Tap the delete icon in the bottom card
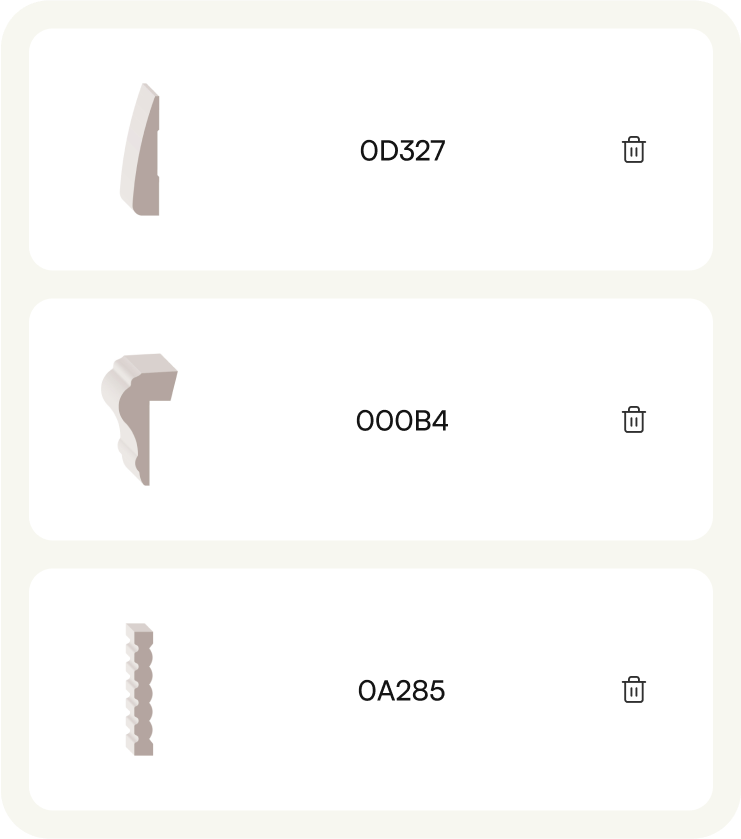Image resolution: width=741 pixels, height=839 pixels. point(634,688)
